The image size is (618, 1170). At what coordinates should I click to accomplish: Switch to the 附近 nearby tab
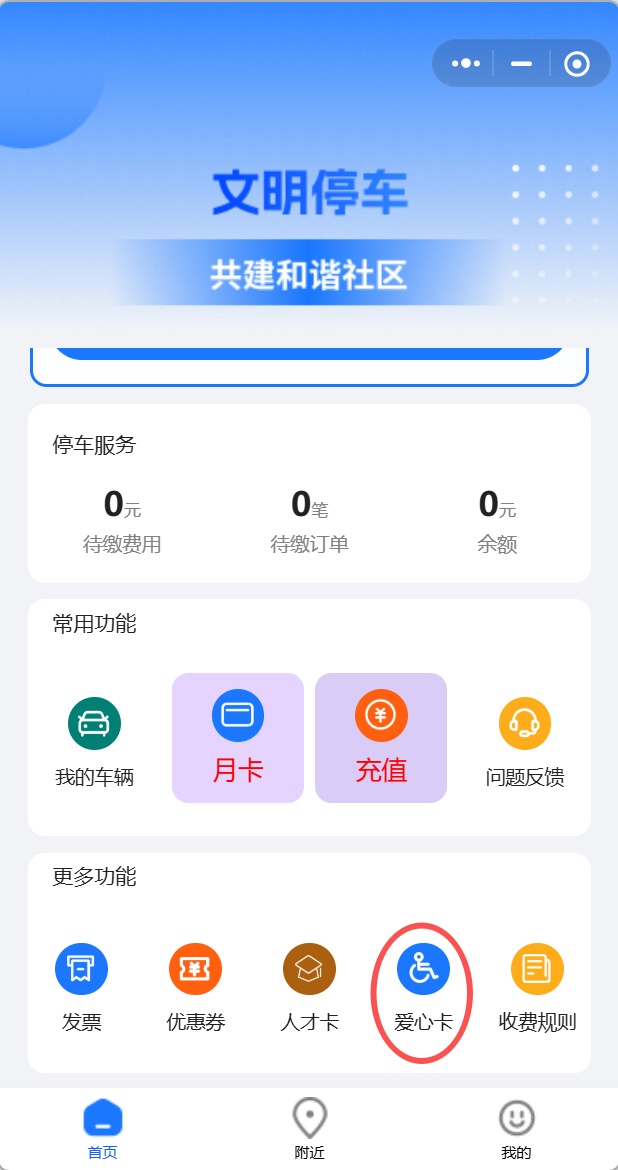[309, 1129]
